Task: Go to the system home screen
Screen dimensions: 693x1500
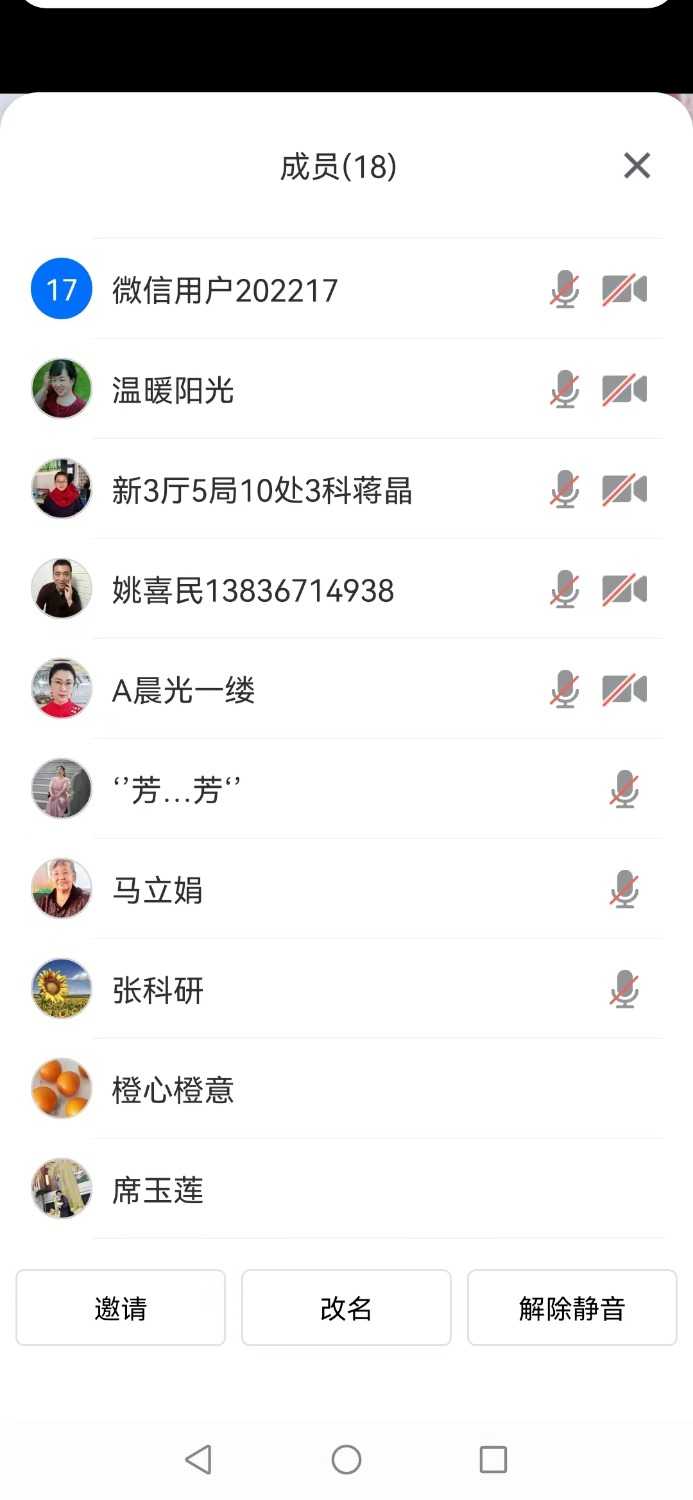Action: tap(346, 1460)
